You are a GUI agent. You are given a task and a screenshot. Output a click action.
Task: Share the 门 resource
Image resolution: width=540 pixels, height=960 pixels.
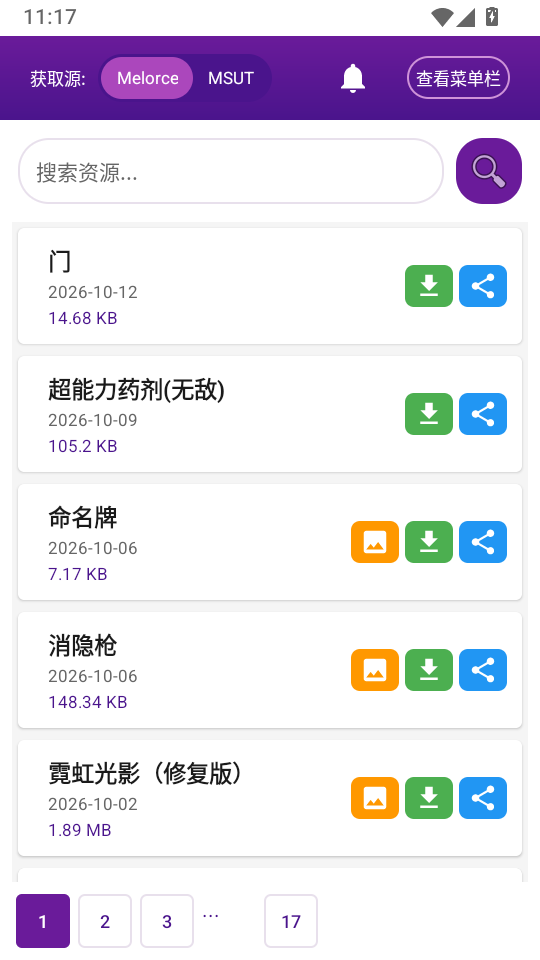pyautogui.click(x=483, y=286)
